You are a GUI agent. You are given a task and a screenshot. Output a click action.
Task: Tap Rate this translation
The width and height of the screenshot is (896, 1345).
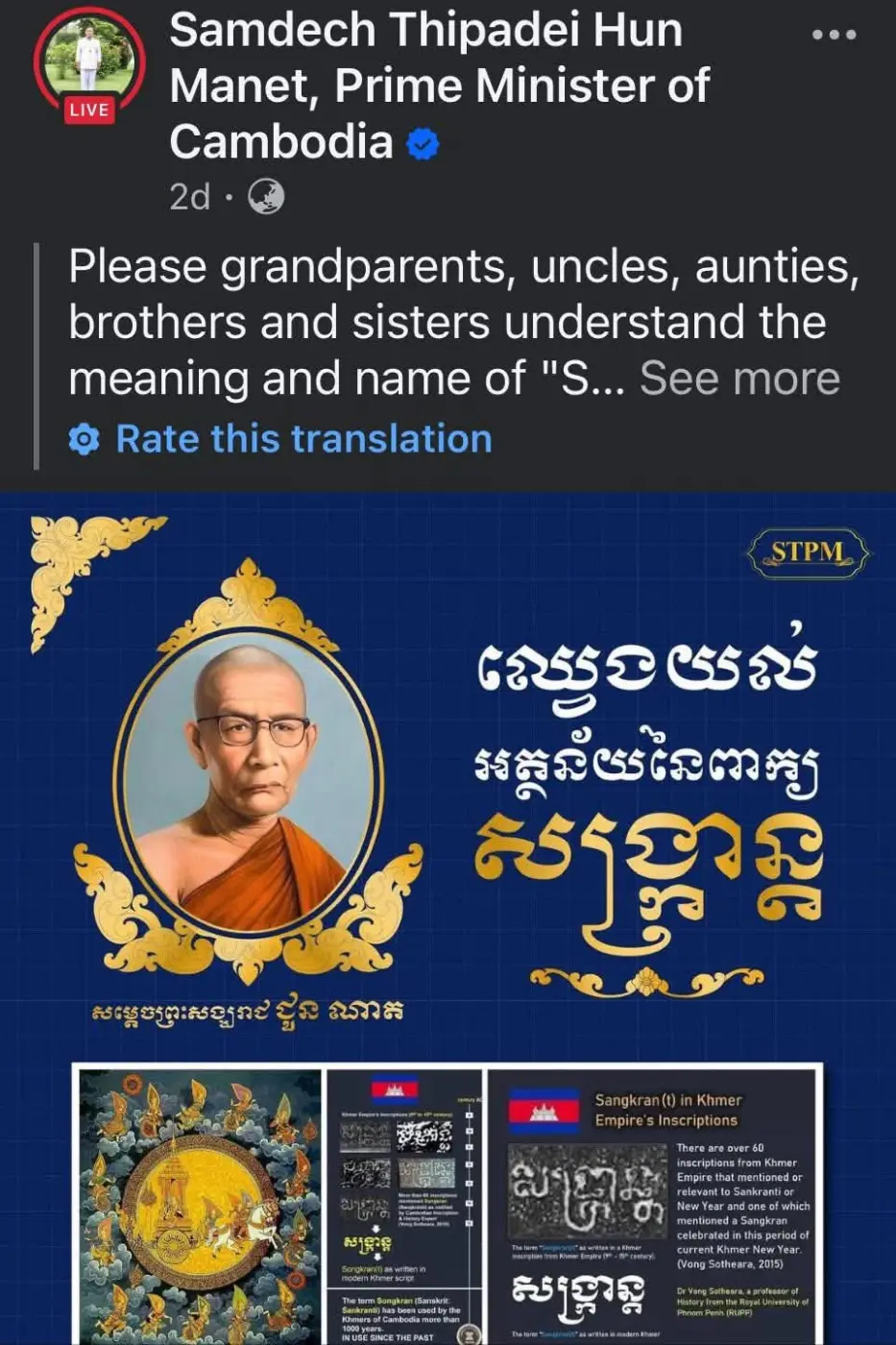pyautogui.click(x=303, y=439)
